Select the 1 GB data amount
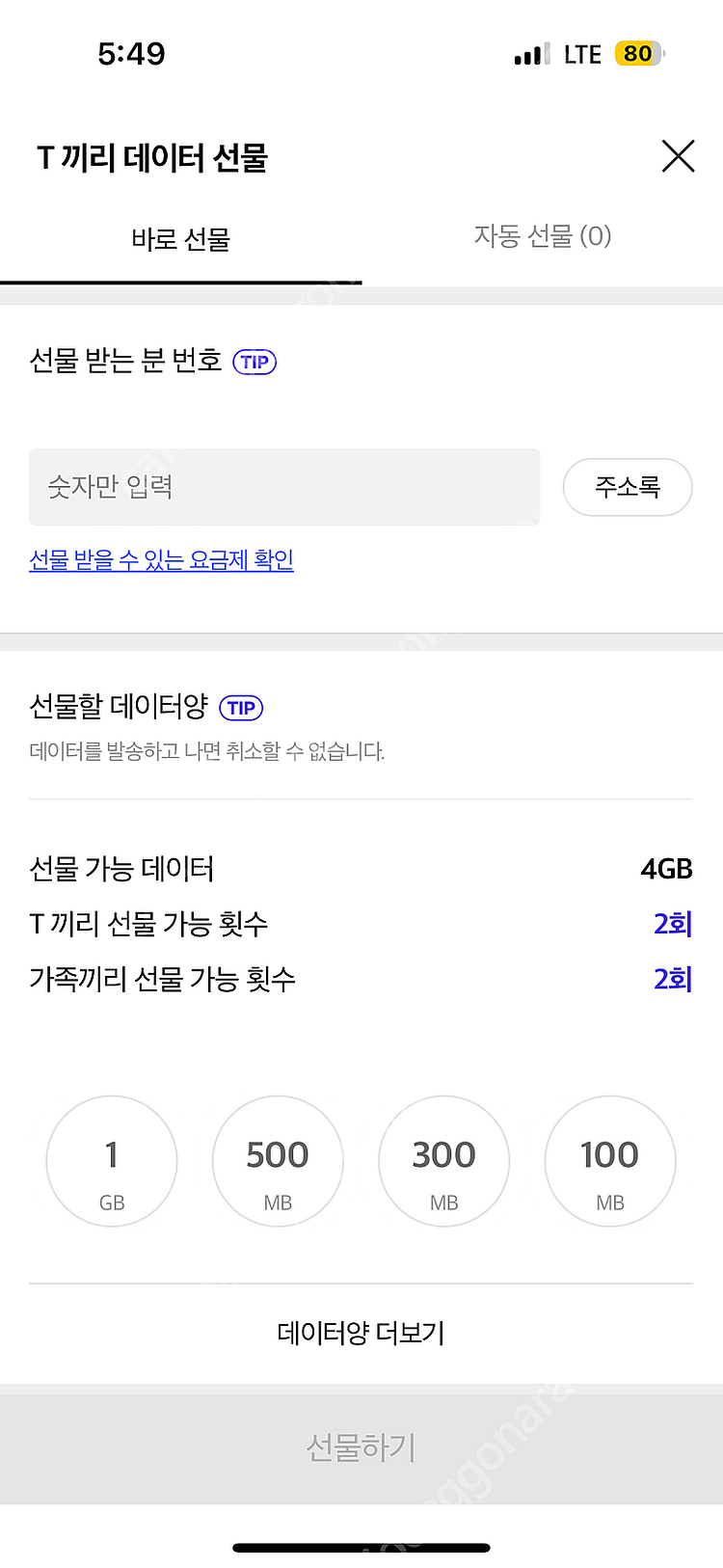723x1568 pixels. 112,1161
